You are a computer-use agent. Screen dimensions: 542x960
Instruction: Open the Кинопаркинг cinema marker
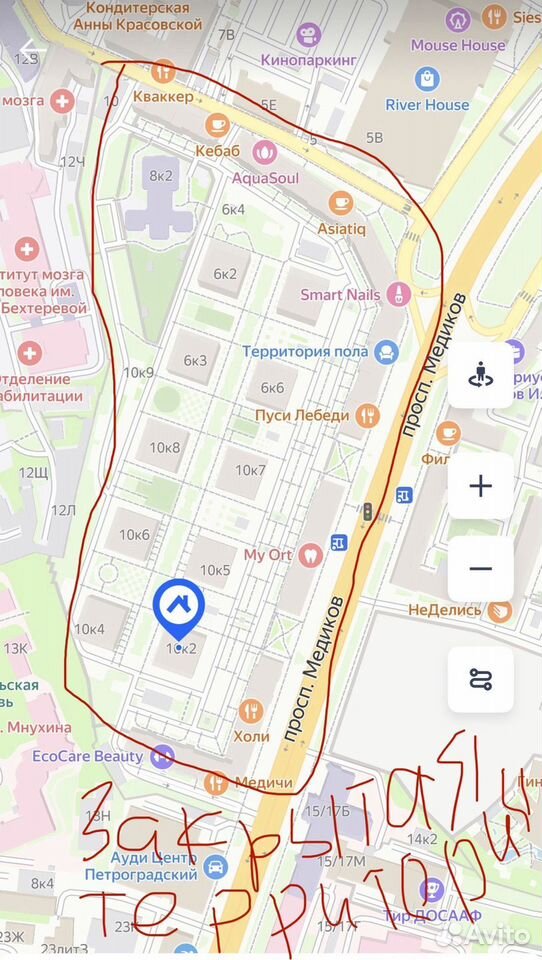(x=309, y=34)
